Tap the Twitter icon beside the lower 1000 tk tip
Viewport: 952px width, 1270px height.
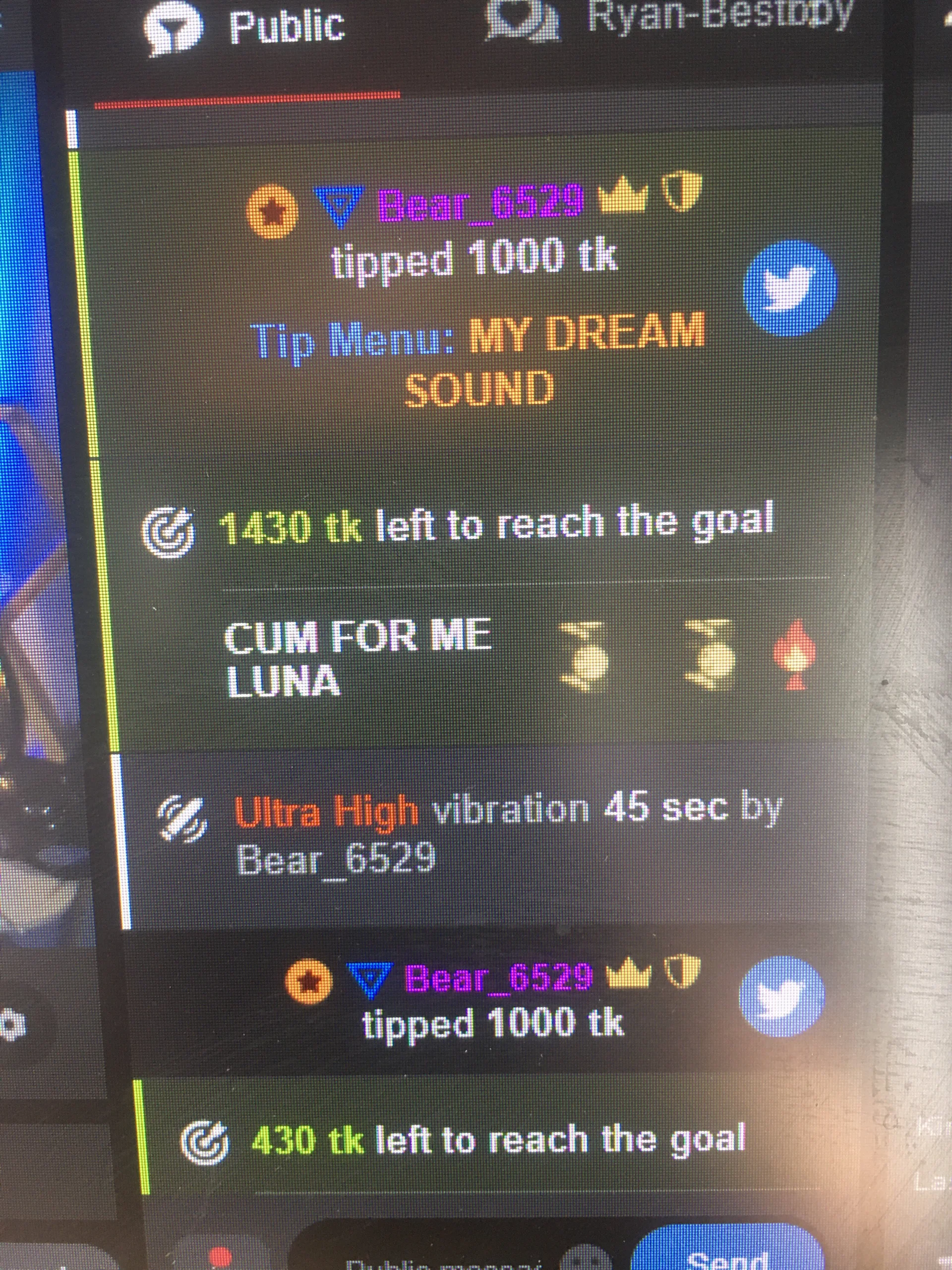(782, 996)
